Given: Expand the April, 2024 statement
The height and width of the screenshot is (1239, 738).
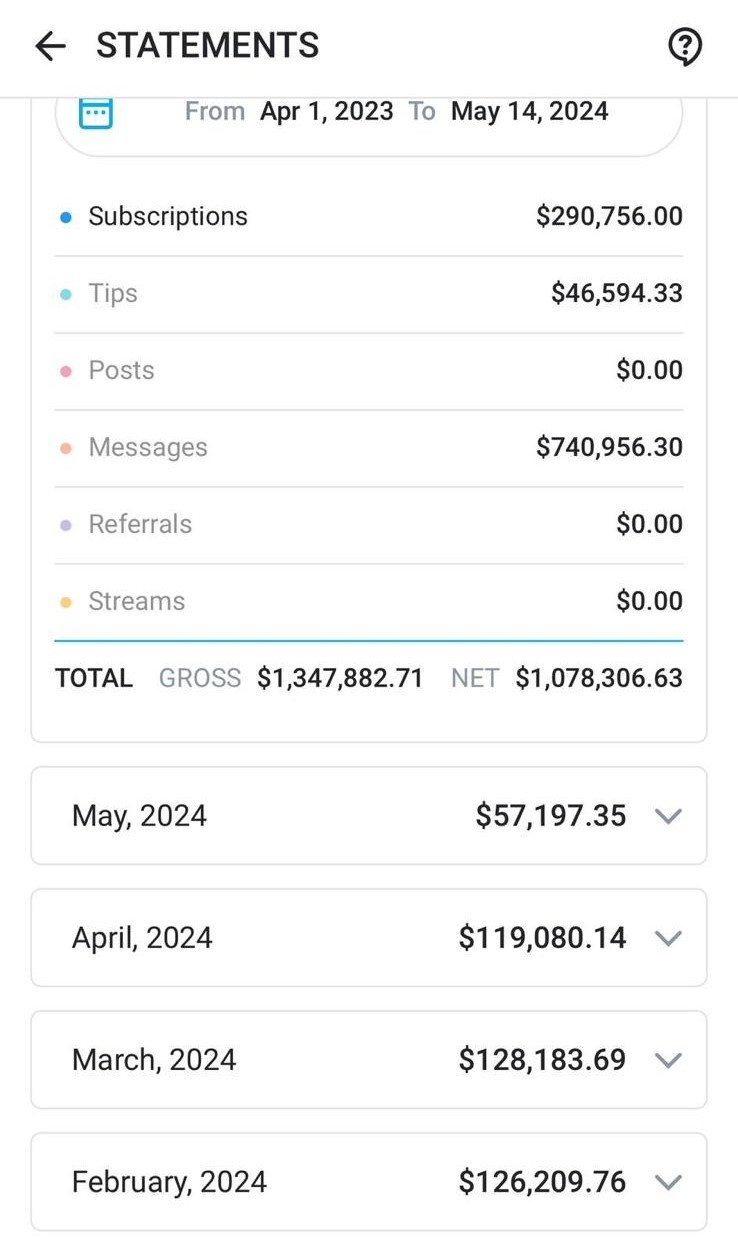Looking at the screenshot, I should pyautogui.click(x=369, y=938).
